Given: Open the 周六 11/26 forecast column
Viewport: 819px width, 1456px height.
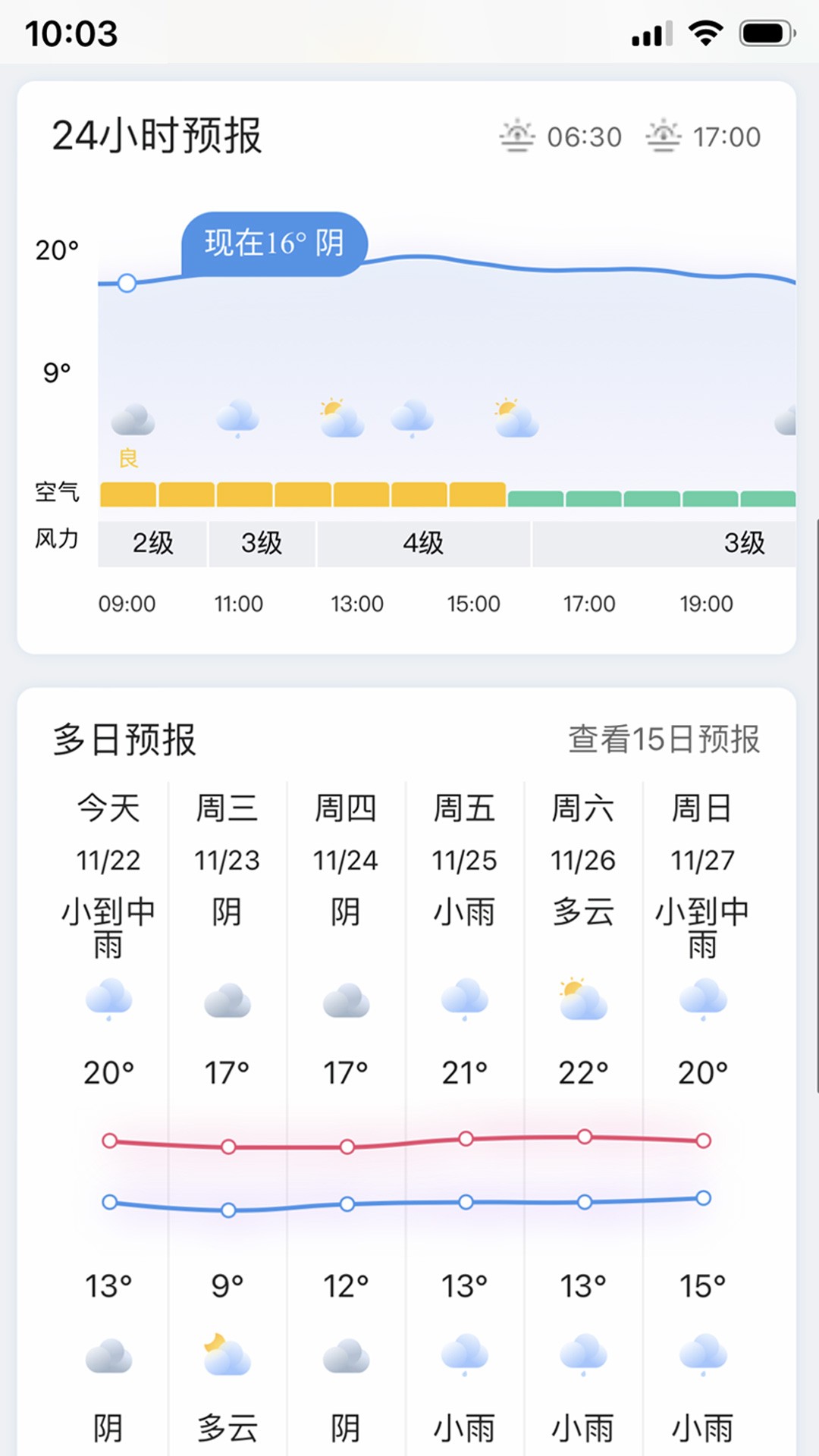Looking at the screenshot, I should 583,1119.
